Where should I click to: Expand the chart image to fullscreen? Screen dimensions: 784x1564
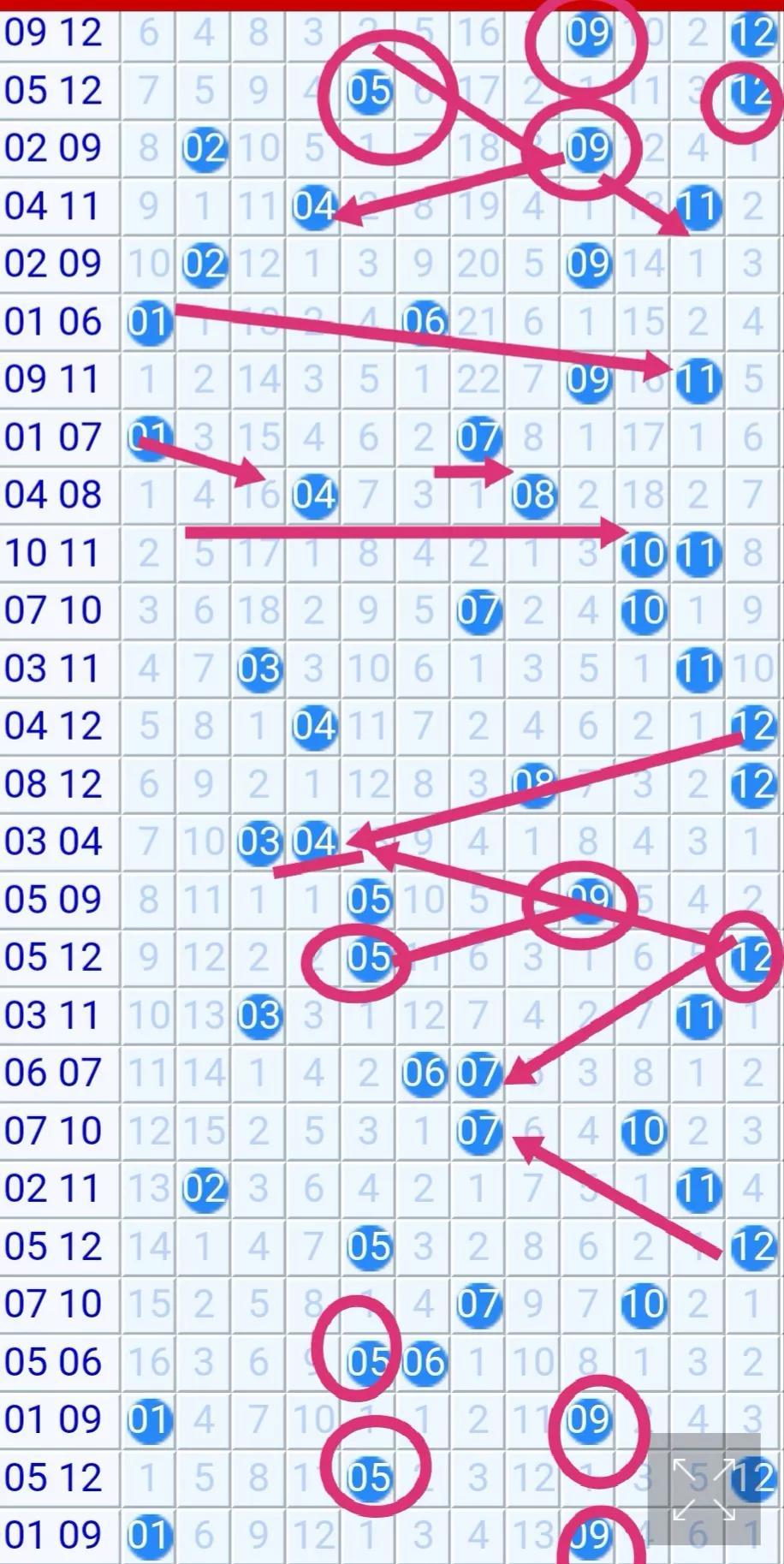coord(704,1490)
